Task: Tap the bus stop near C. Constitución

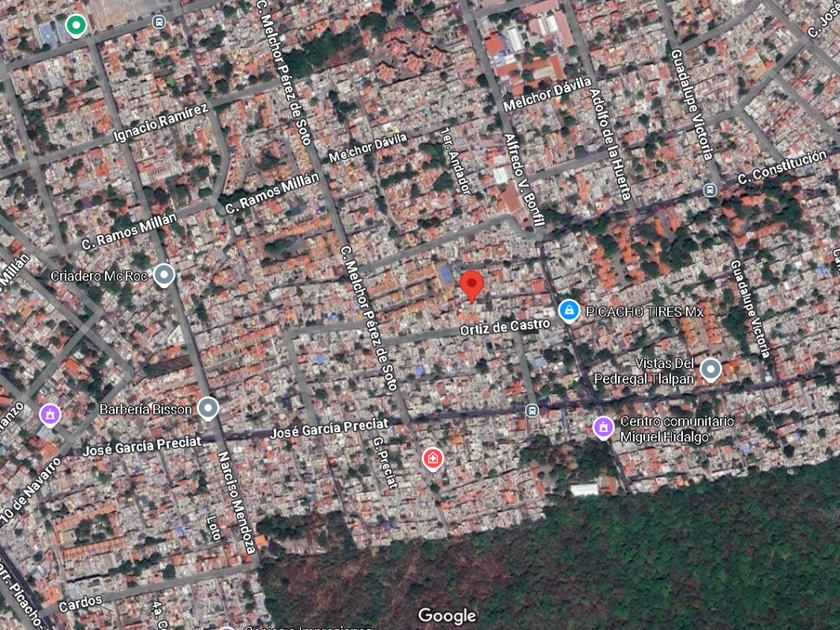Action: (710, 190)
